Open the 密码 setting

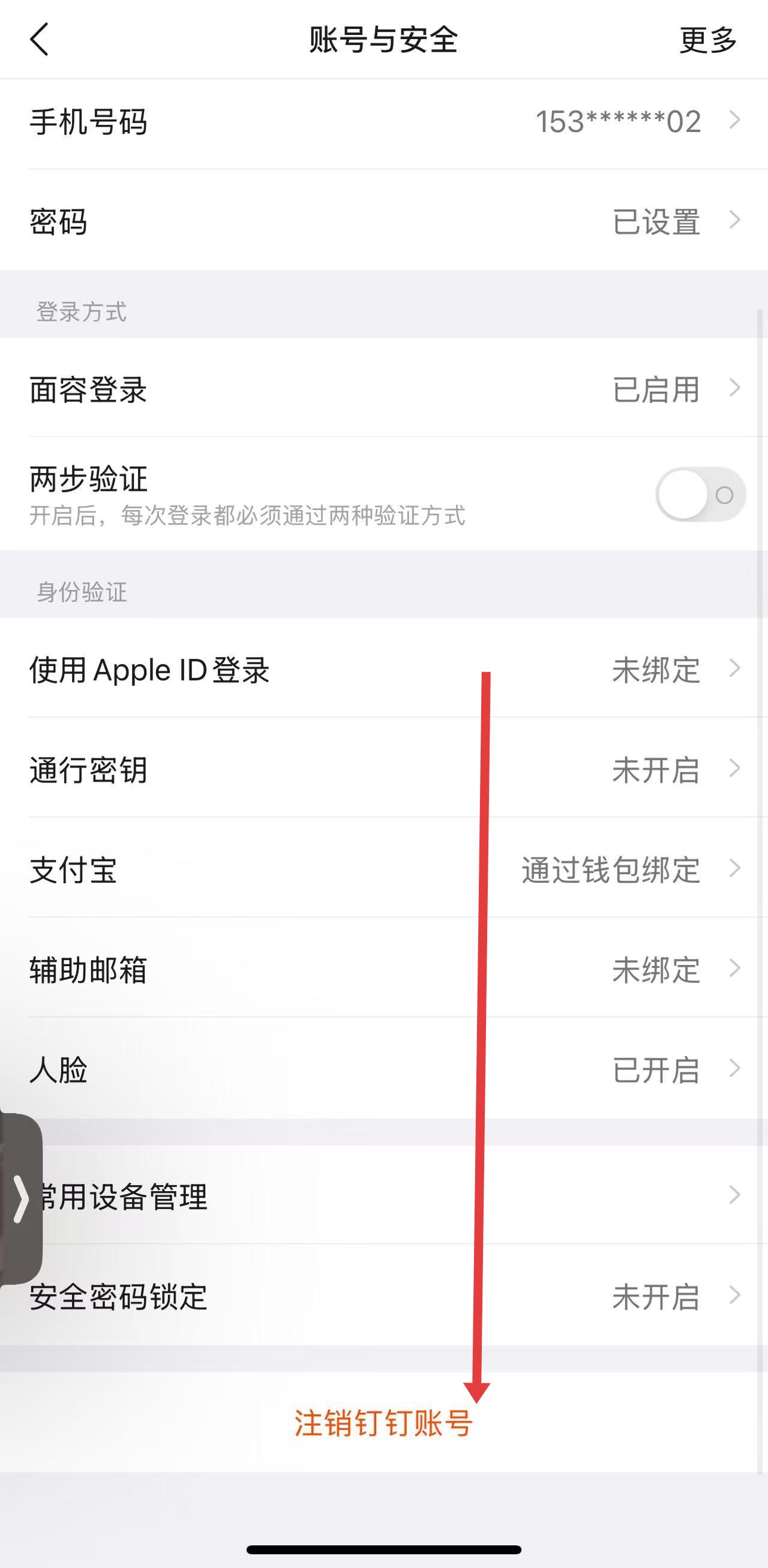coord(383,221)
